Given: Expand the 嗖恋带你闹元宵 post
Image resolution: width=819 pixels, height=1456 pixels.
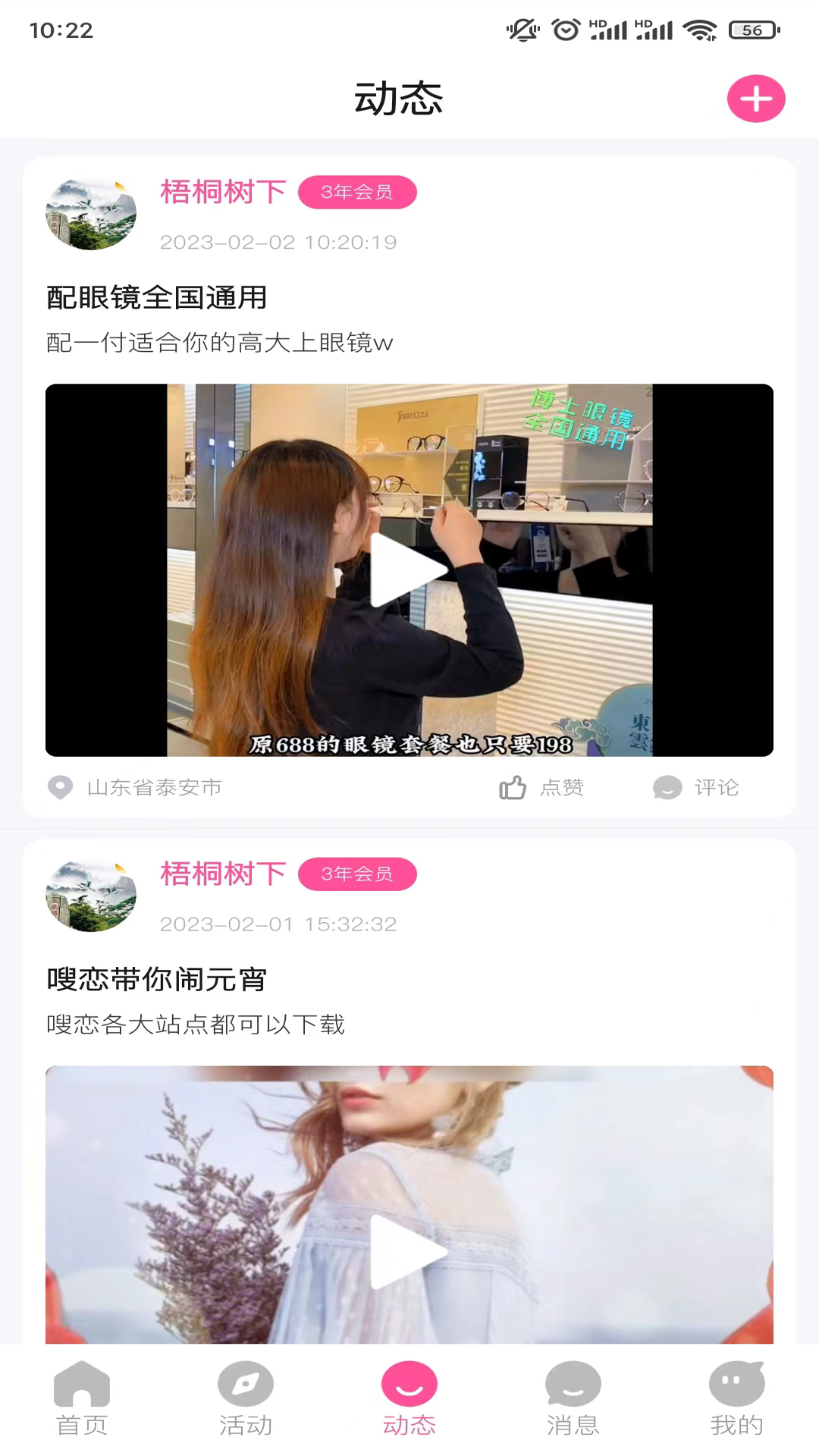Looking at the screenshot, I should tap(155, 979).
